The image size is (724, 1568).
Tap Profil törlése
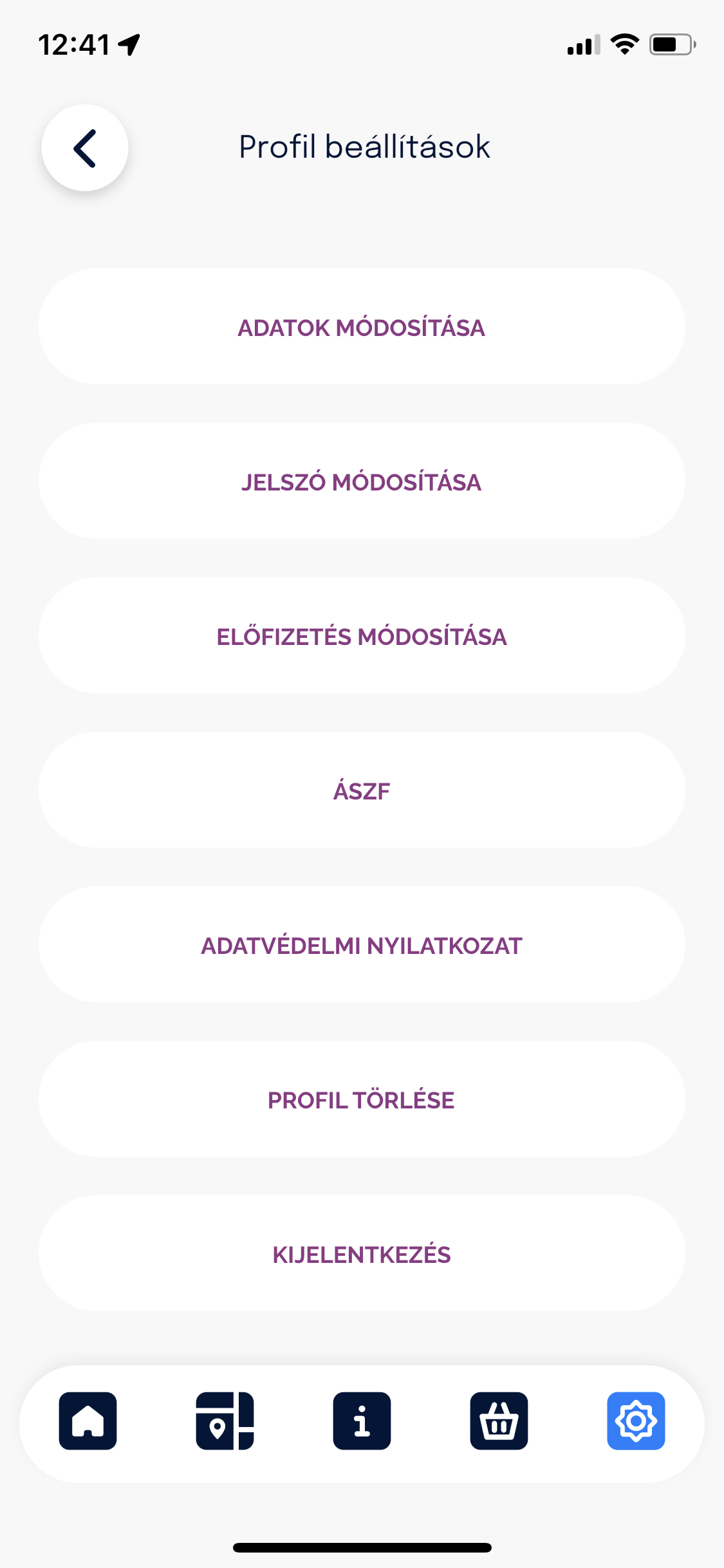pyautogui.click(x=362, y=1099)
